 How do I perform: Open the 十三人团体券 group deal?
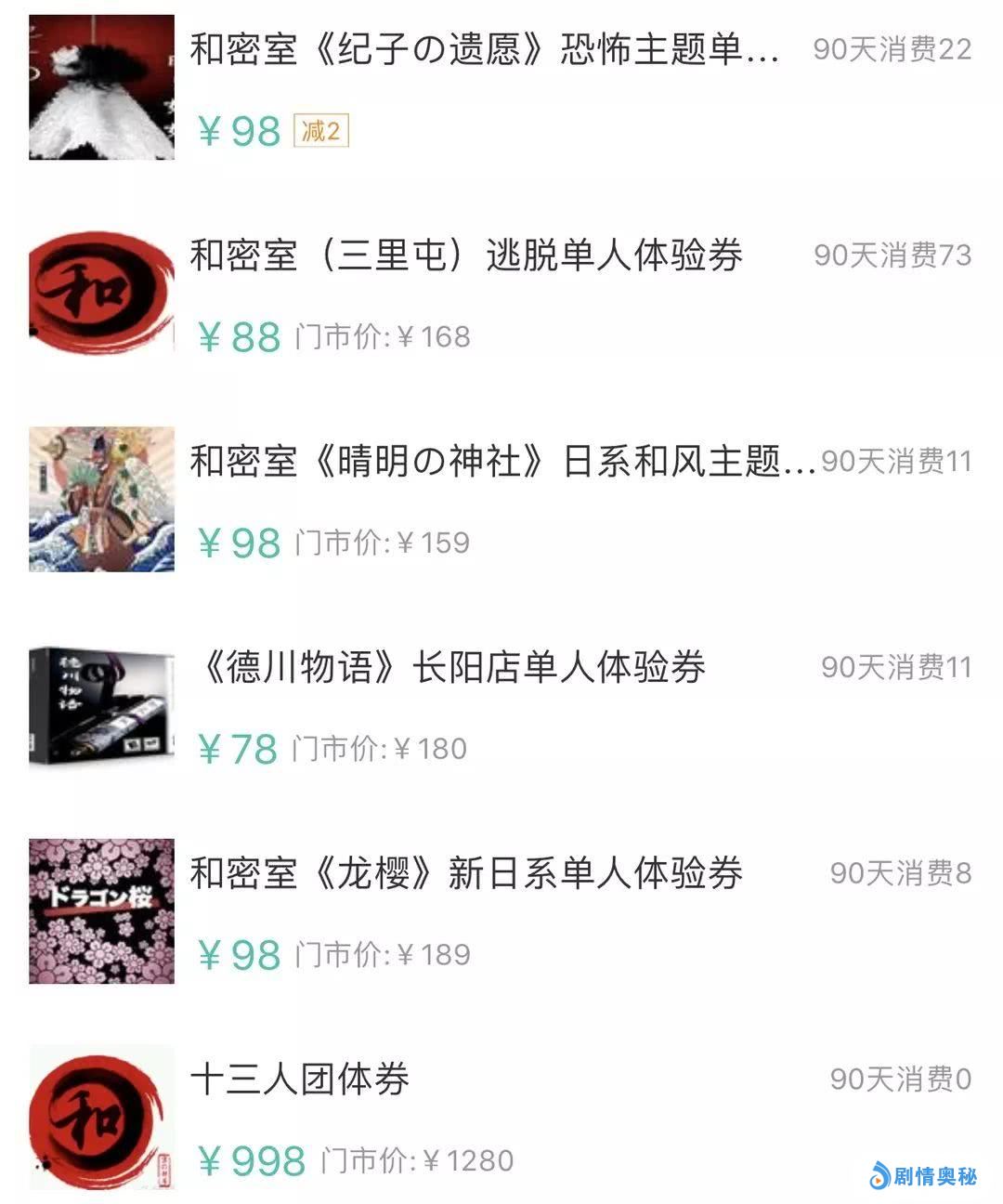point(300,1080)
